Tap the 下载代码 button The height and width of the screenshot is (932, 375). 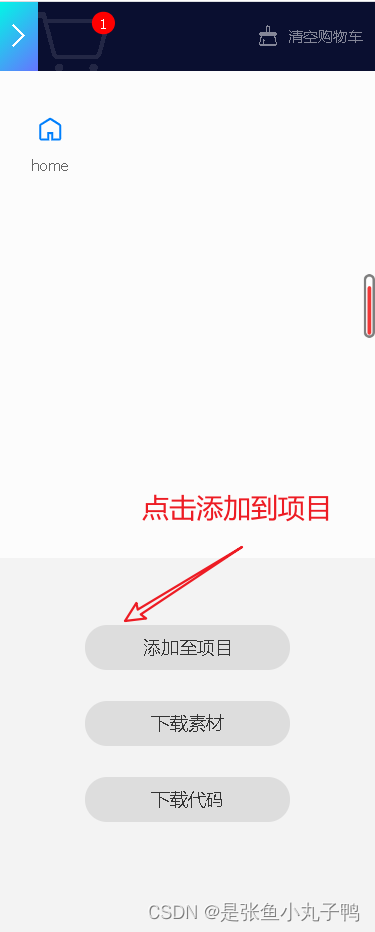tap(187, 799)
